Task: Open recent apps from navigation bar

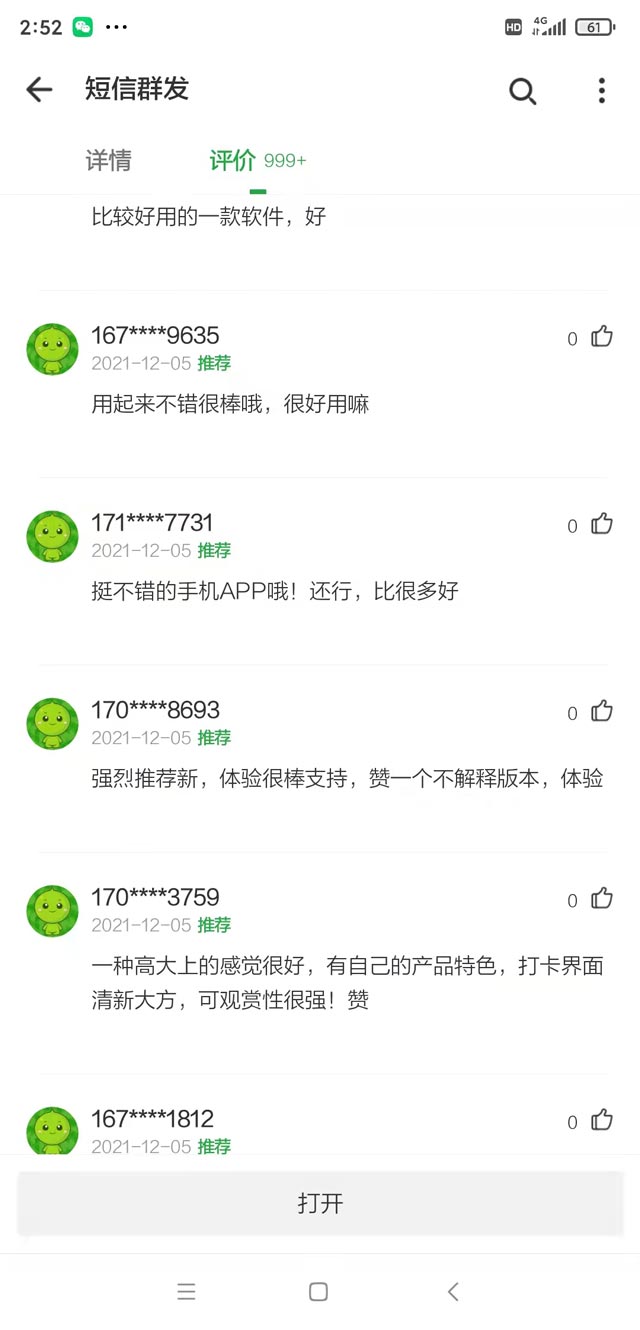Action: tap(186, 1292)
